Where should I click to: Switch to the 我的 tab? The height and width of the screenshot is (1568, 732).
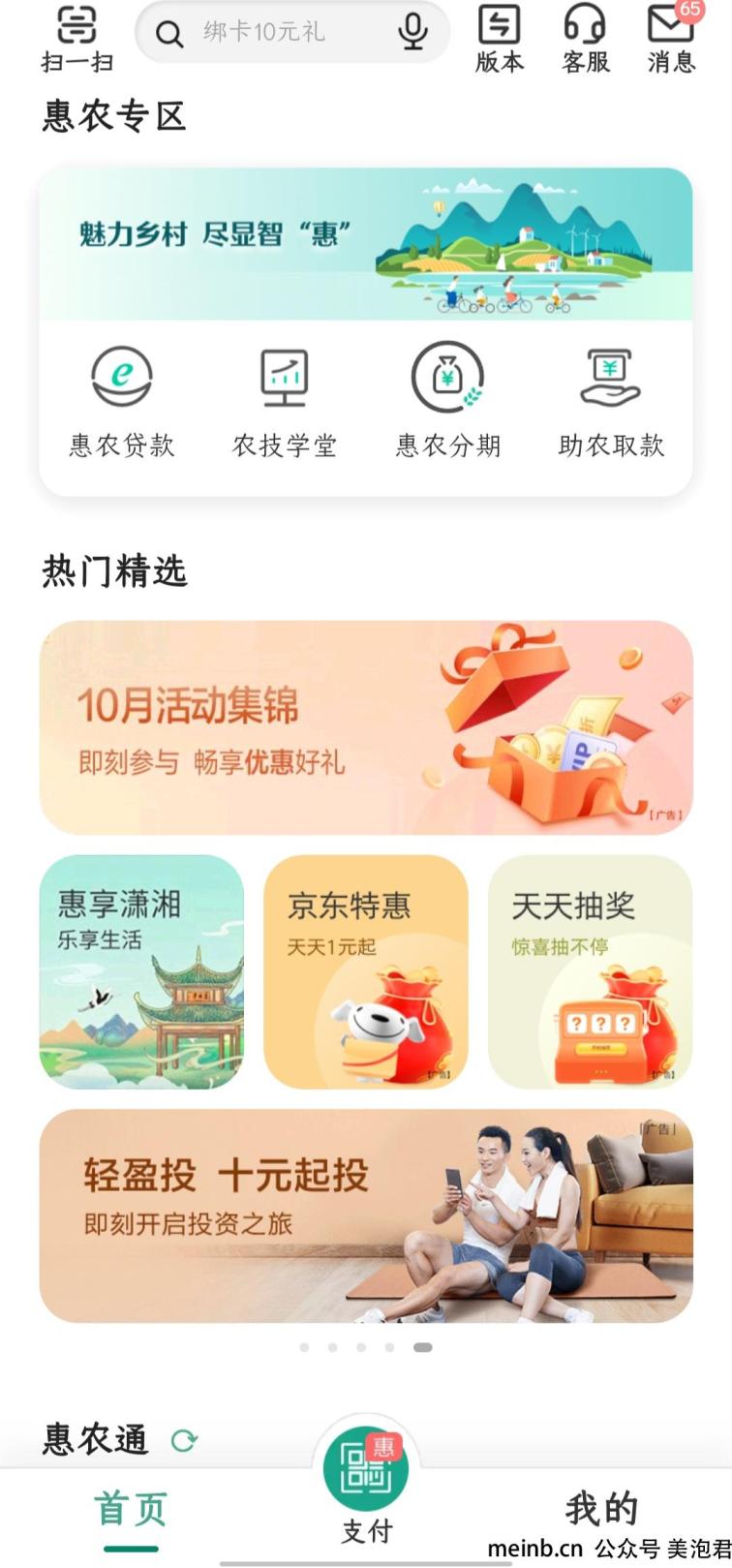point(601,1509)
